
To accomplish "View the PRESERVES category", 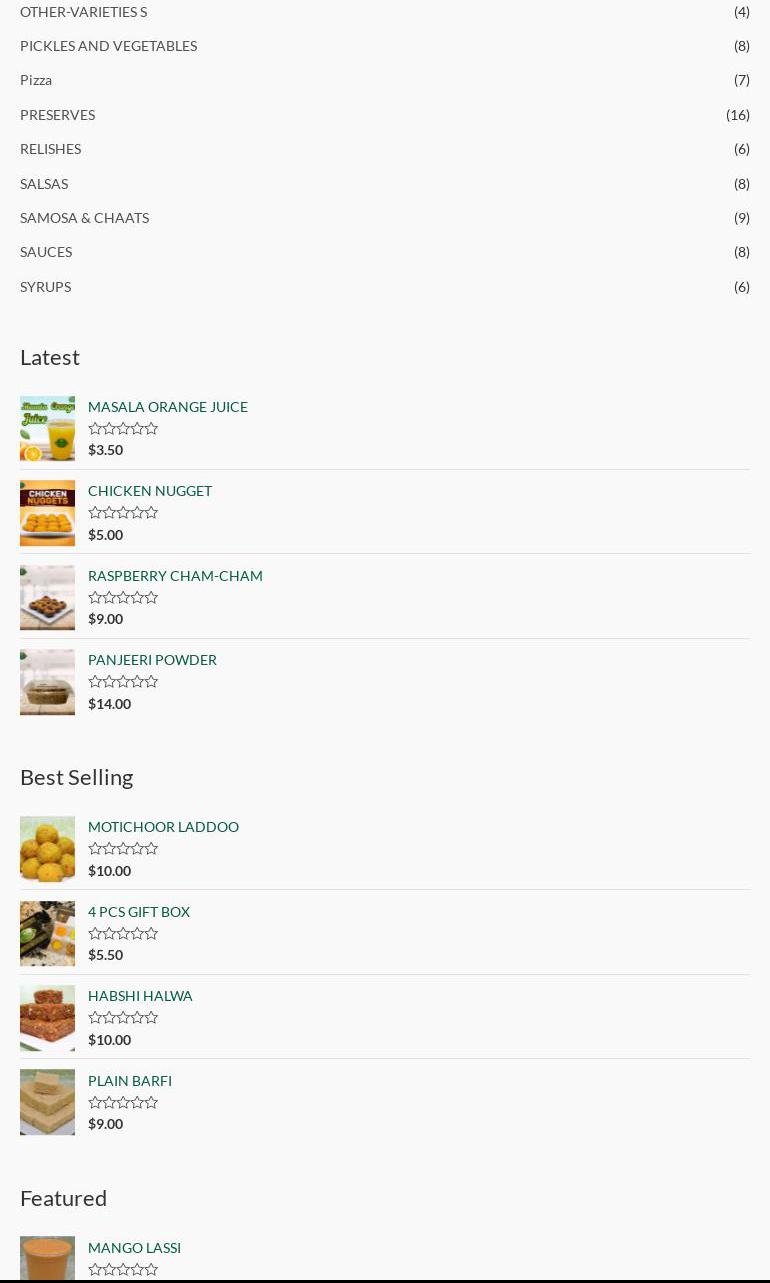I will 57,115.
